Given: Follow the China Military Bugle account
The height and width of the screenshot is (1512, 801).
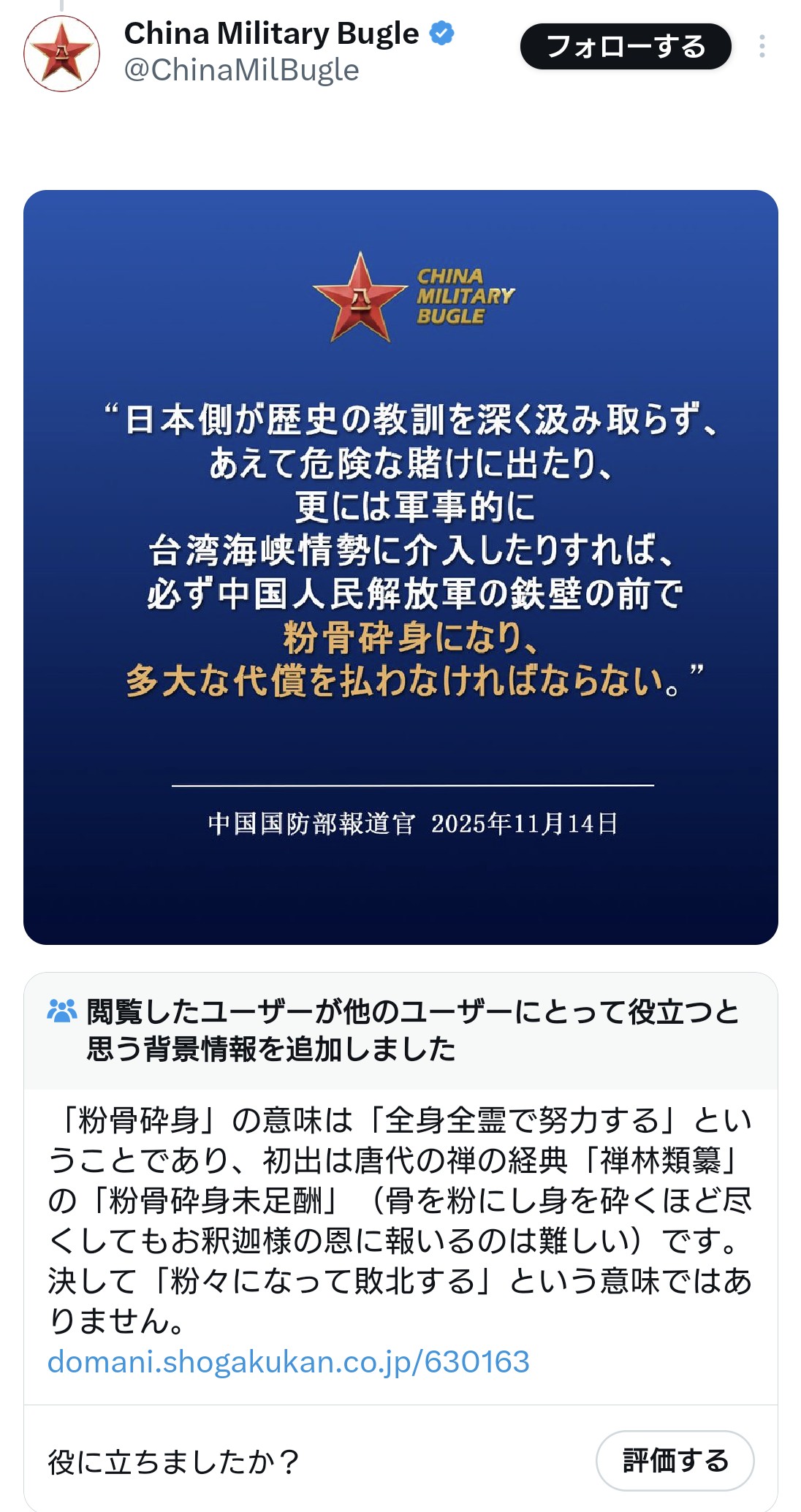Looking at the screenshot, I should pyautogui.click(x=625, y=47).
